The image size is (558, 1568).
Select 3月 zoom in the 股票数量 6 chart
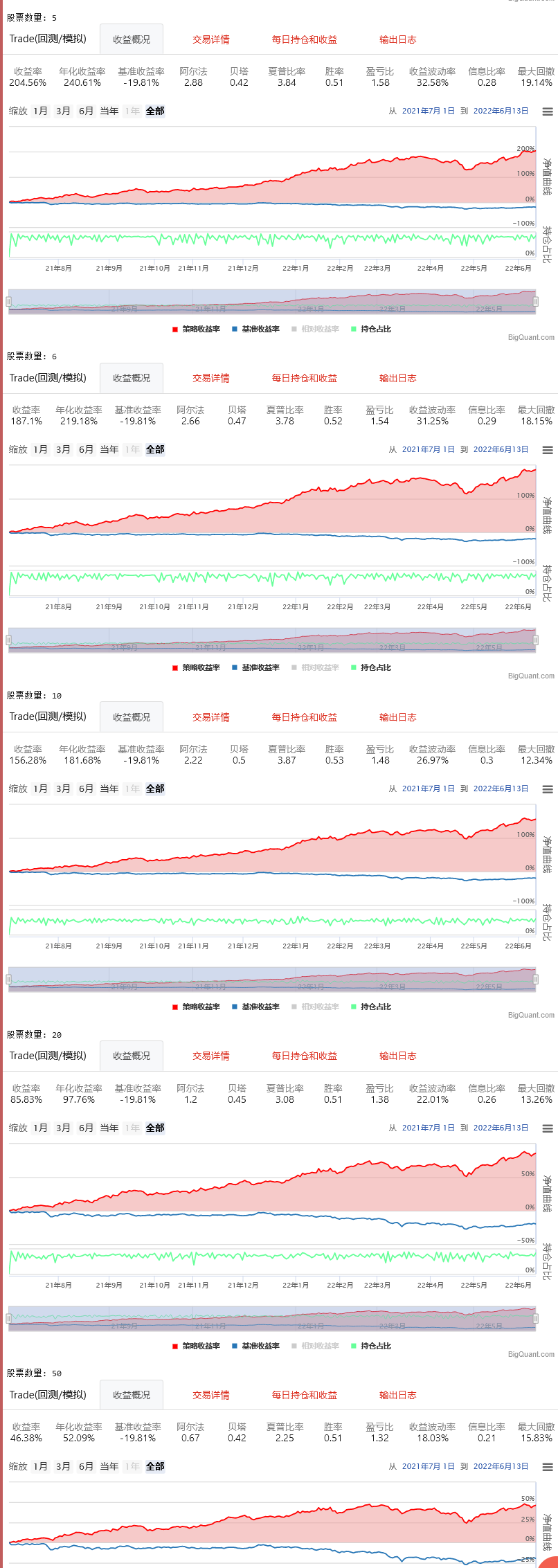(63, 449)
